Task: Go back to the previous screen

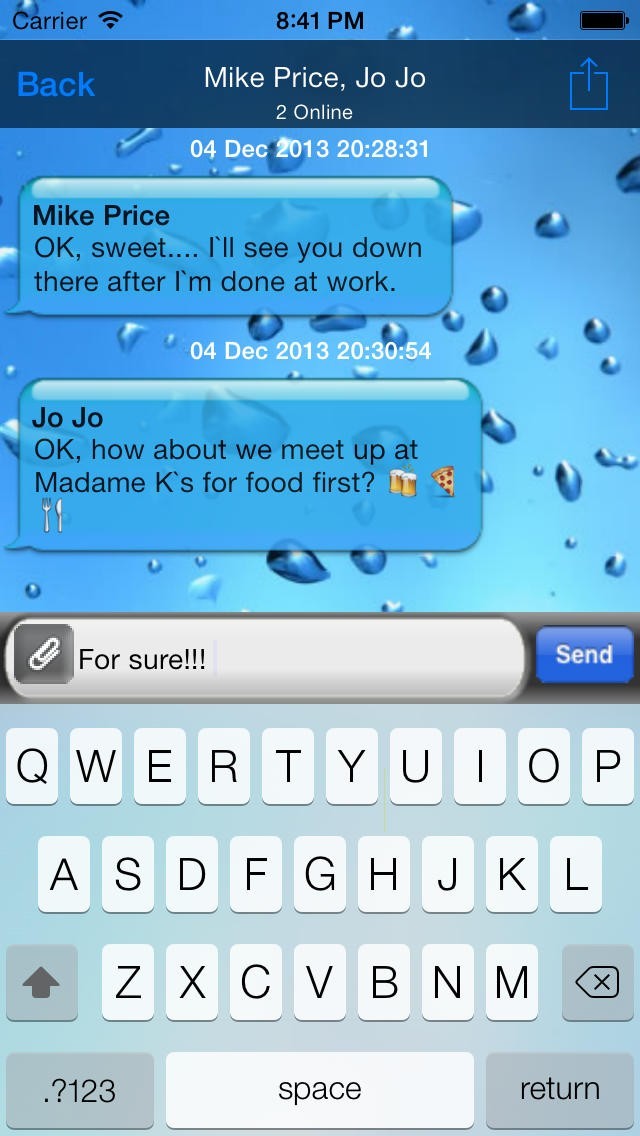Action: coord(56,85)
